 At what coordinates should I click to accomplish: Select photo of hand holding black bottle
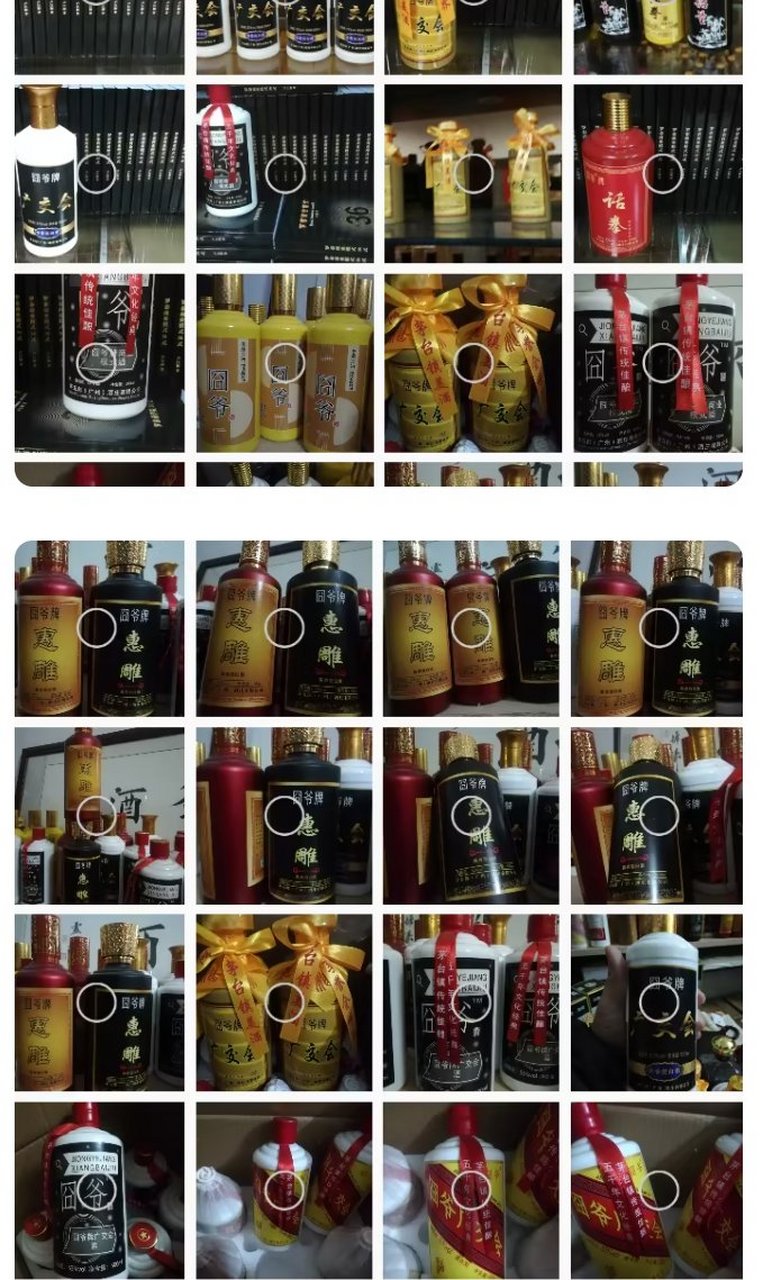(x=659, y=1003)
